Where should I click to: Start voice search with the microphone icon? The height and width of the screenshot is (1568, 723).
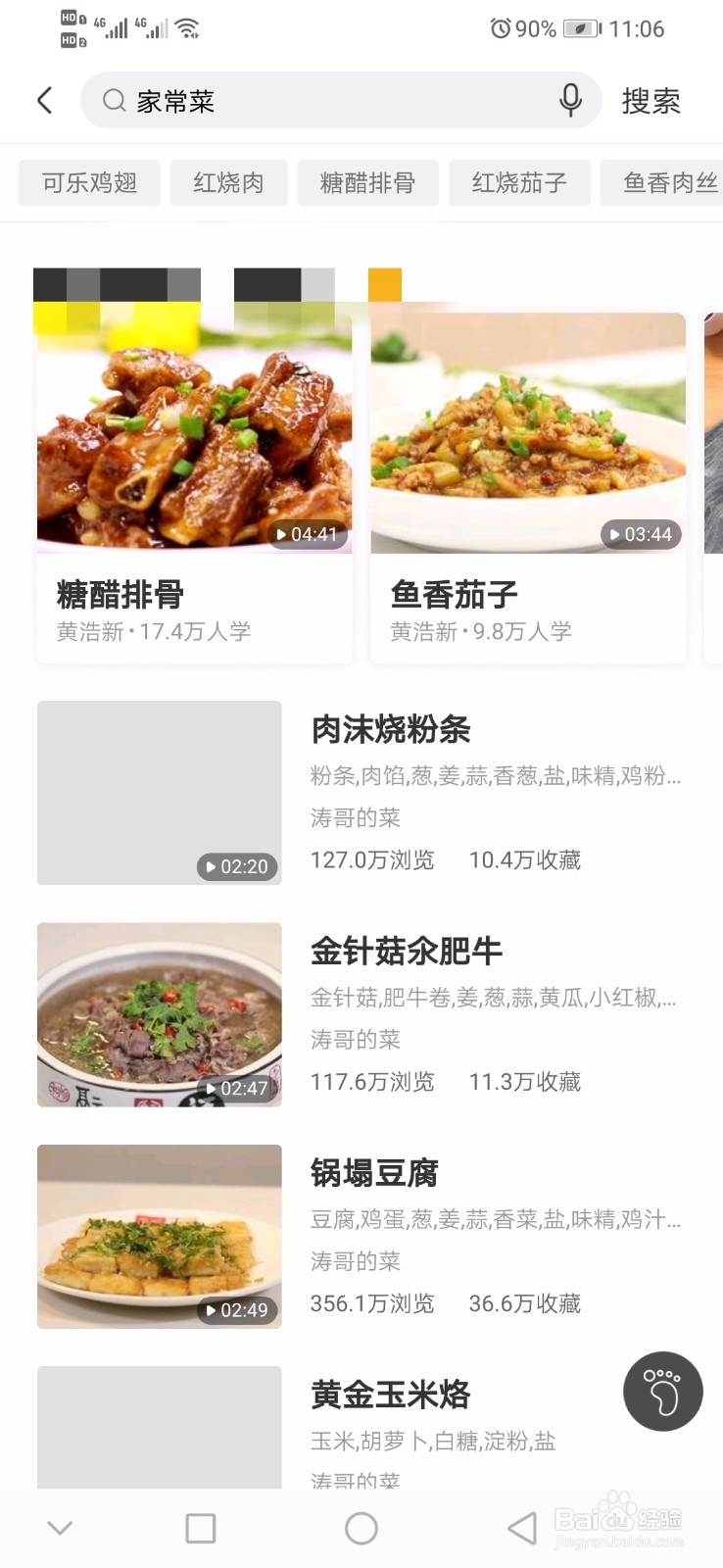tap(570, 100)
